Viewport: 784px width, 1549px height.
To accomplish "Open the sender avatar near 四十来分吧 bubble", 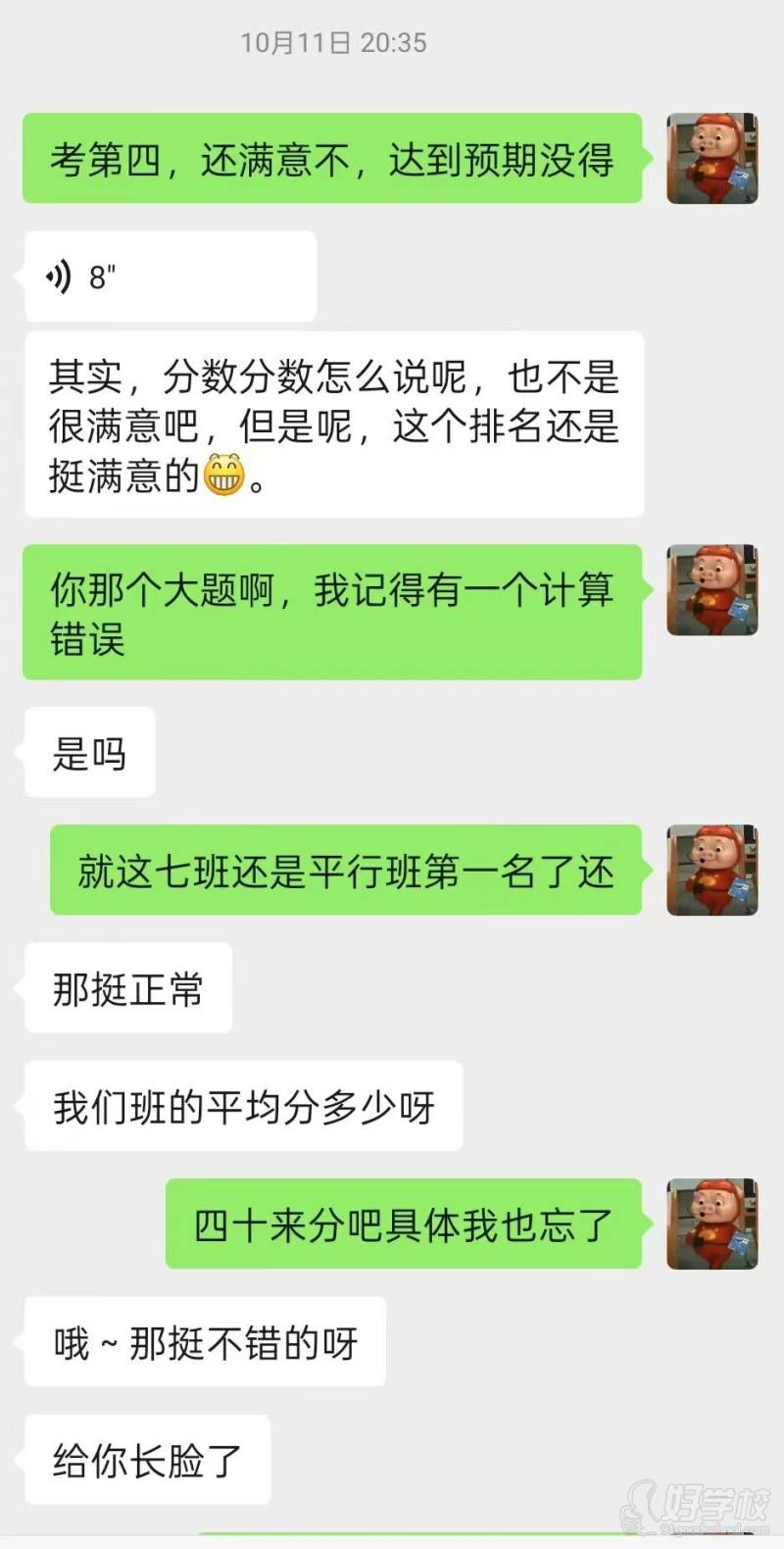I will click(712, 1224).
